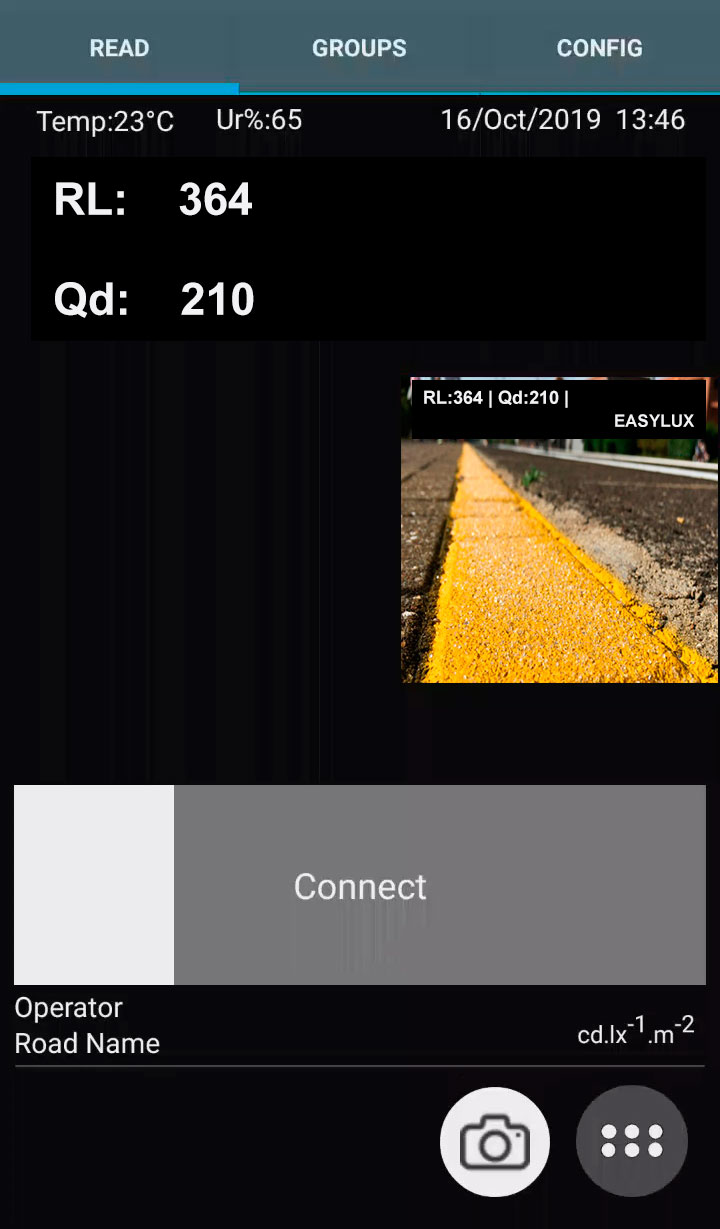Open the CONFIG tab
The width and height of the screenshot is (720, 1229).
click(x=600, y=47)
